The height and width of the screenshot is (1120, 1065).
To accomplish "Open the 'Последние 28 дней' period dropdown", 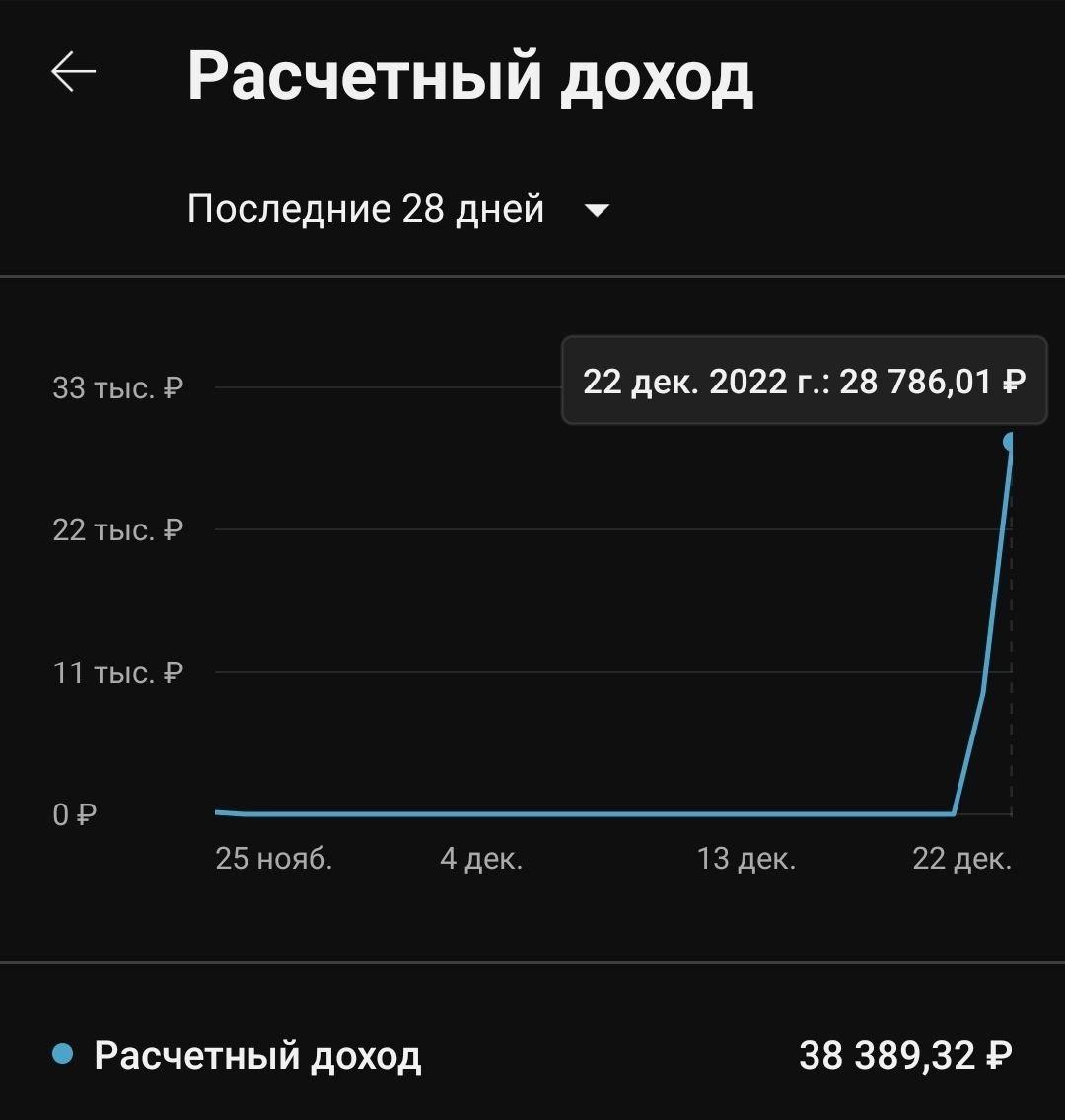I will [x=398, y=209].
